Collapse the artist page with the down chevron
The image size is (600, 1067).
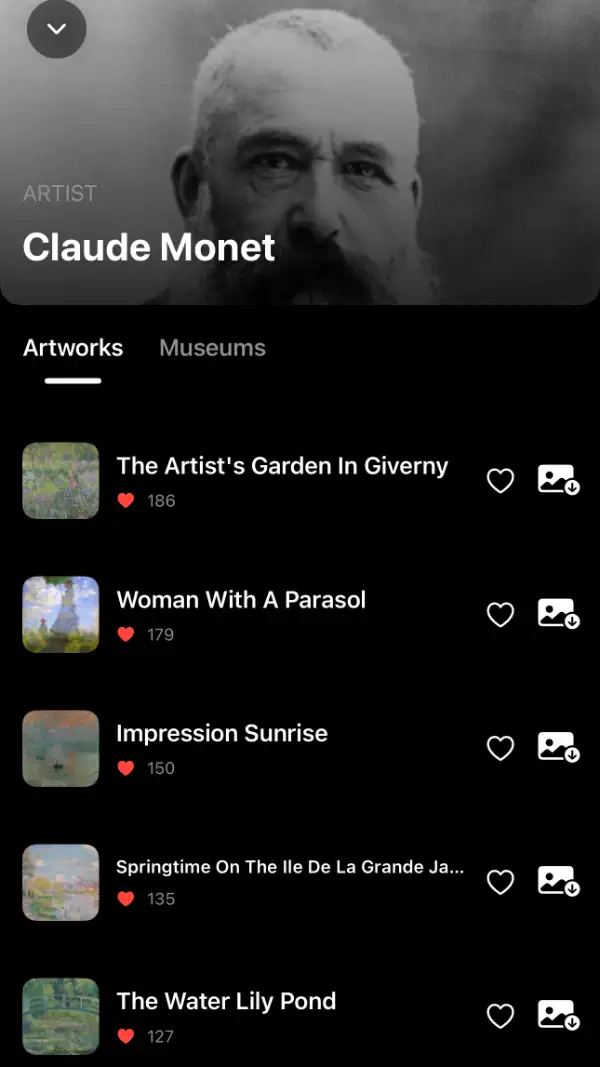[x=57, y=29]
